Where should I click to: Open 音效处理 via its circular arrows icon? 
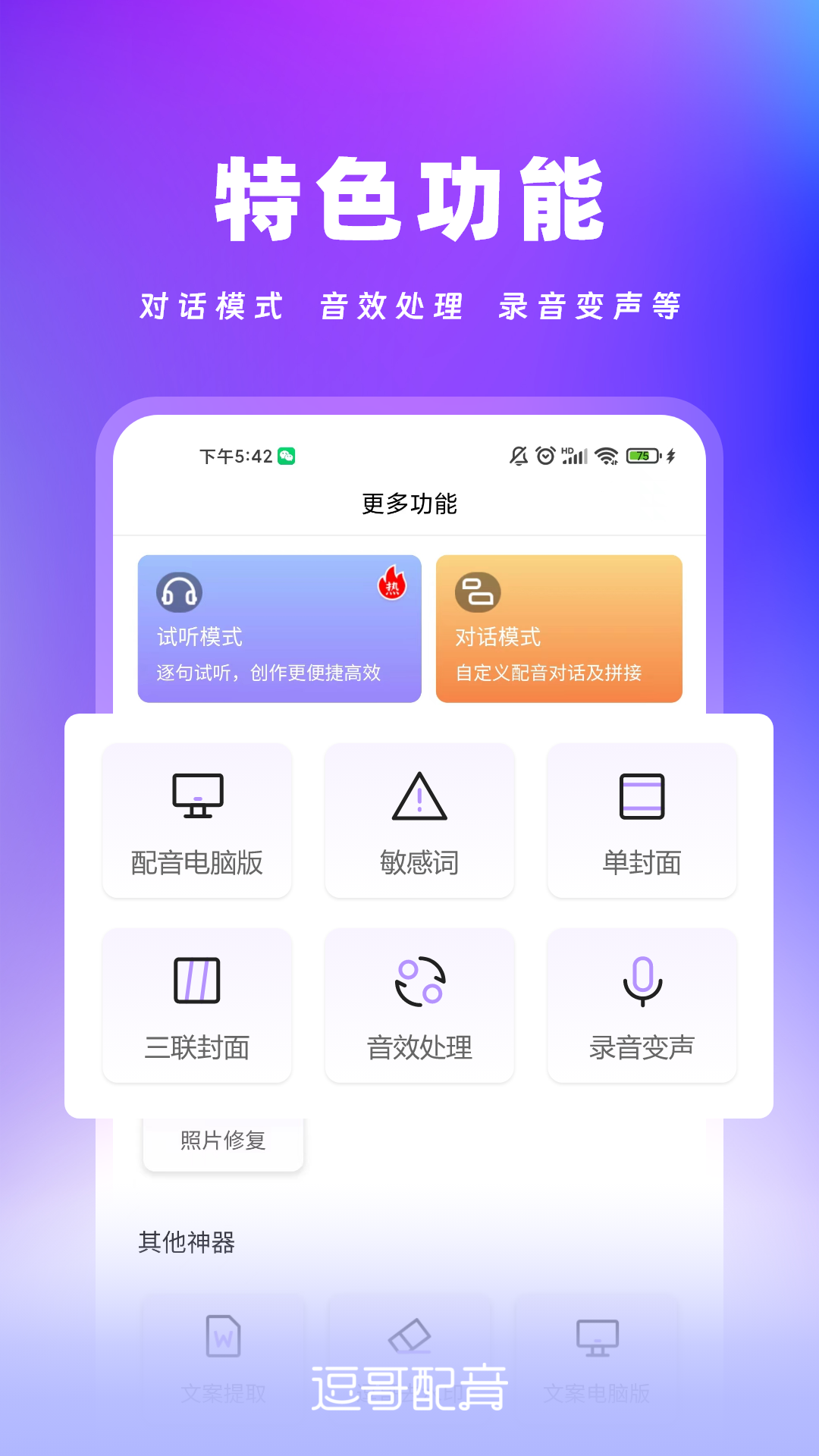click(x=419, y=982)
